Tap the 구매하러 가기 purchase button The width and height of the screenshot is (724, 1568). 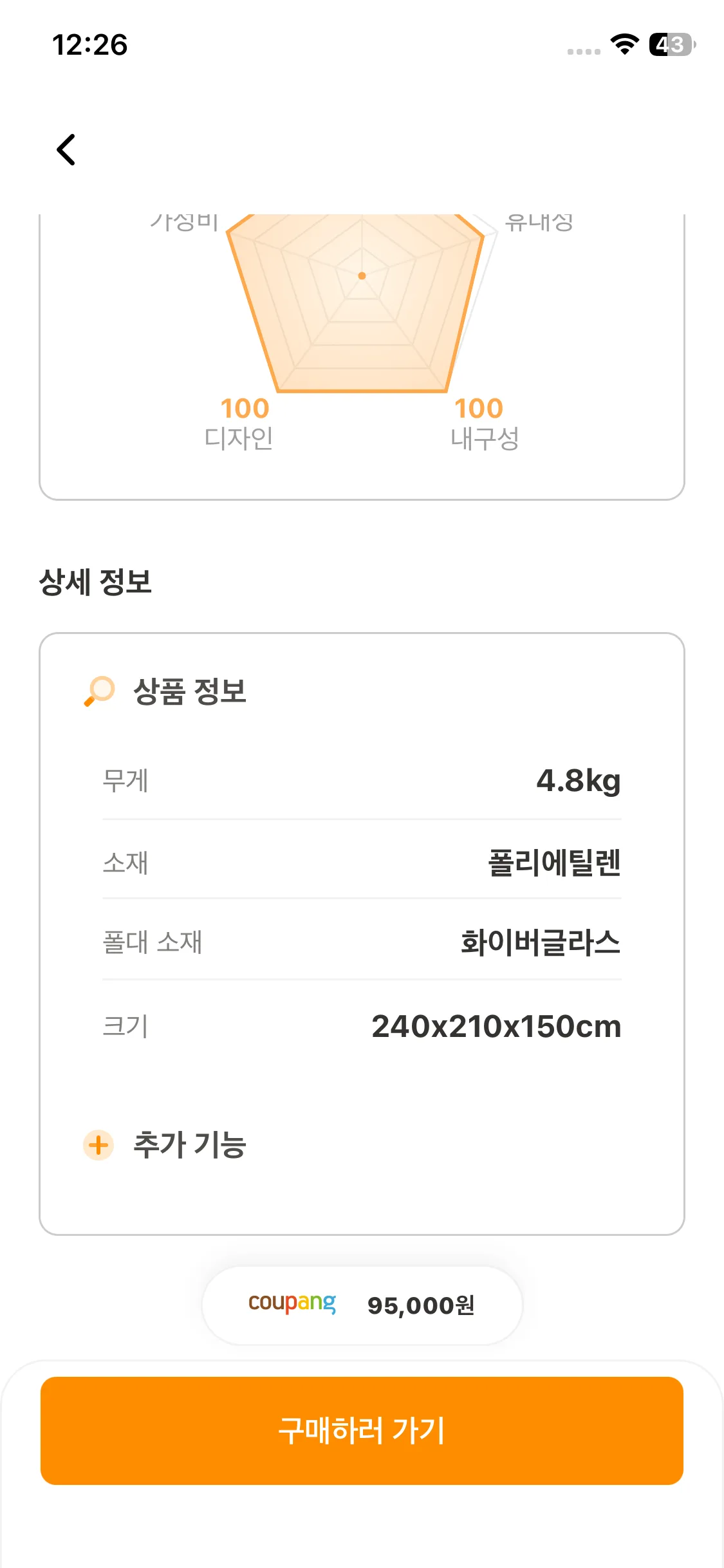[x=362, y=1430]
